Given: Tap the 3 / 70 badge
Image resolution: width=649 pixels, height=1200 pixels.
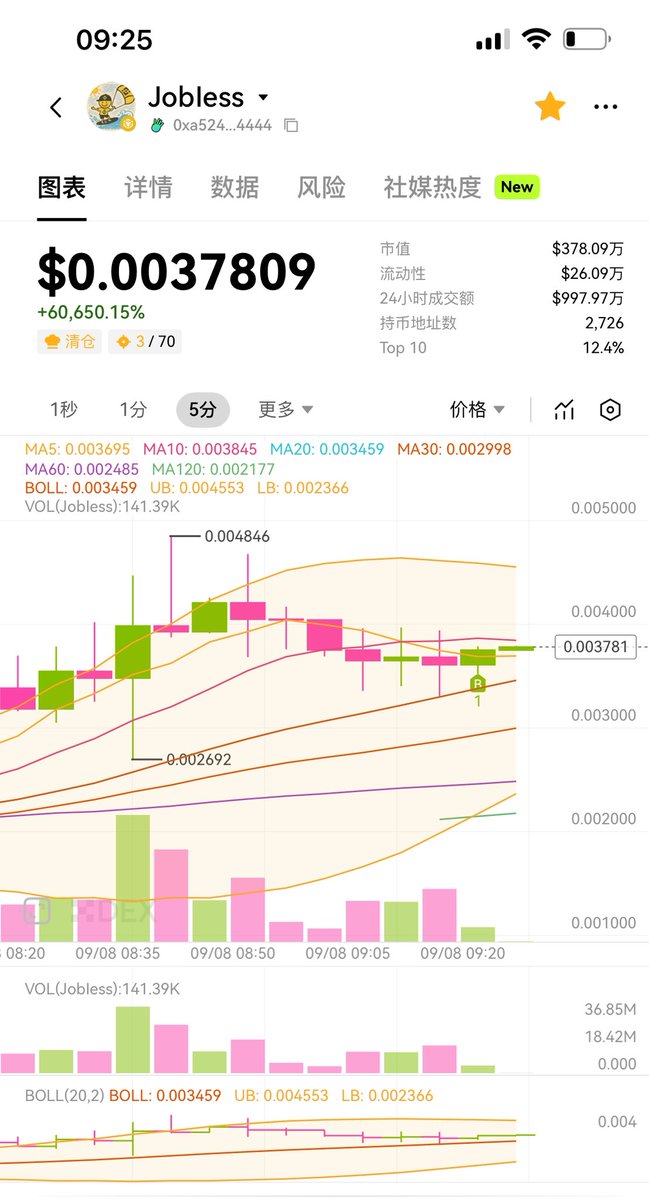Looking at the screenshot, I should (145, 341).
